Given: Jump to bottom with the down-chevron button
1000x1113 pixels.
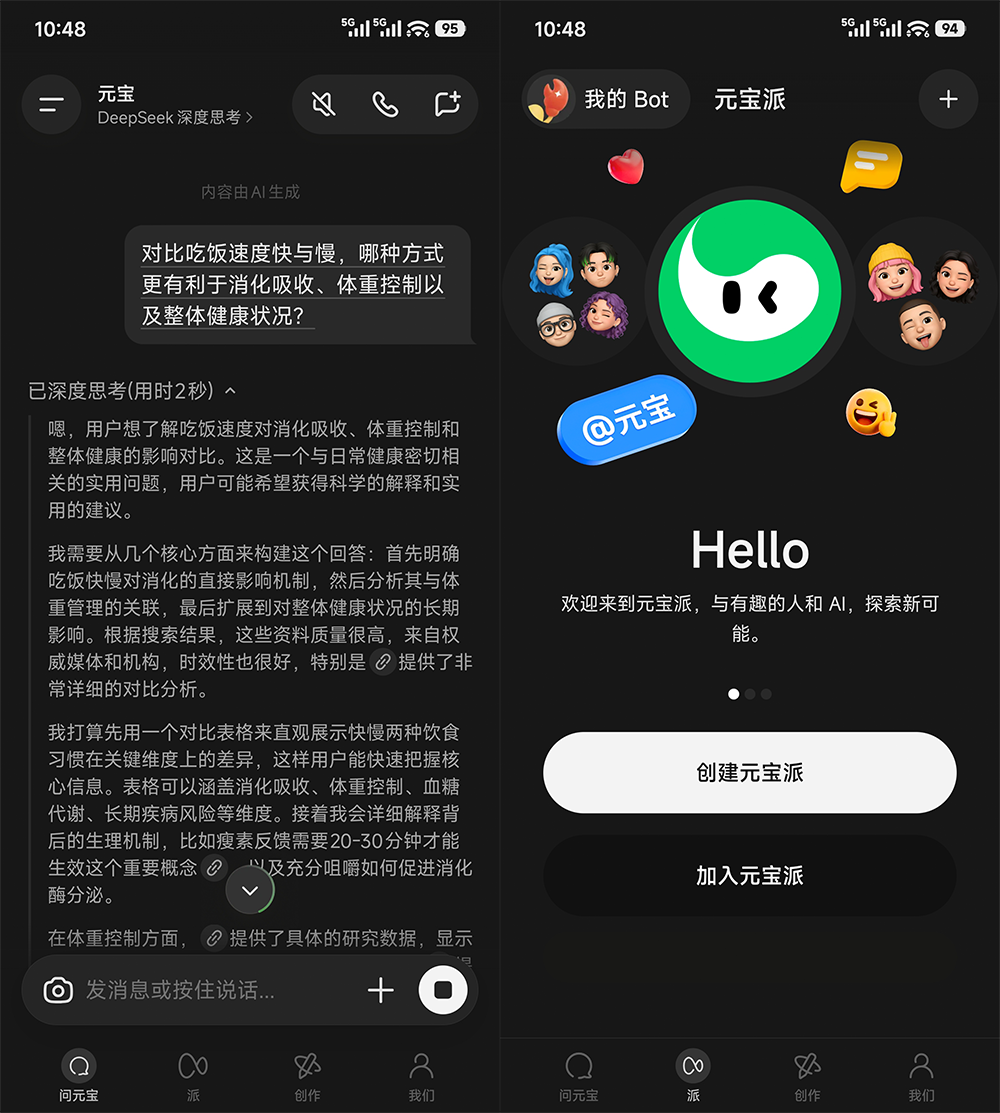Looking at the screenshot, I should [250, 889].
